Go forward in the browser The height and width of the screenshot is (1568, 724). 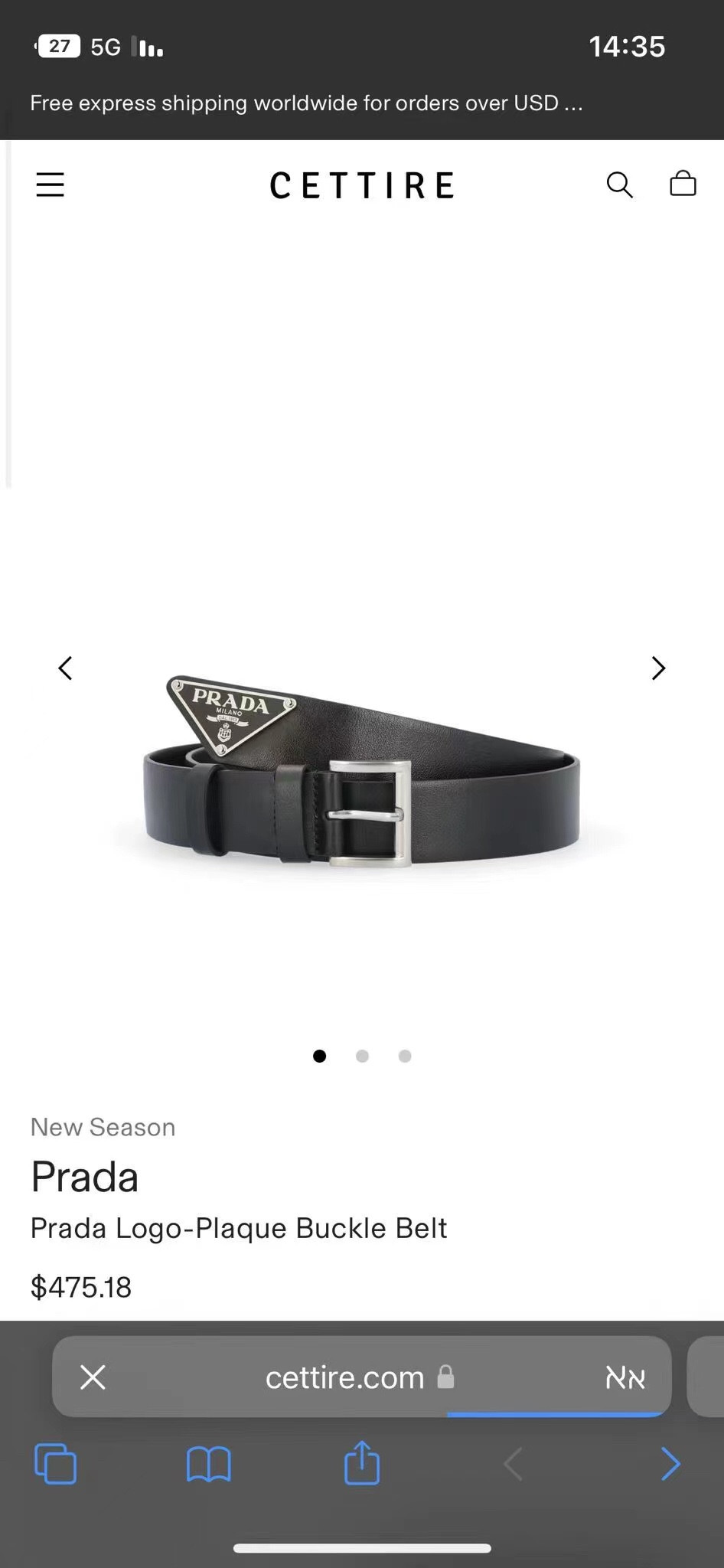tap(670, 1464)
